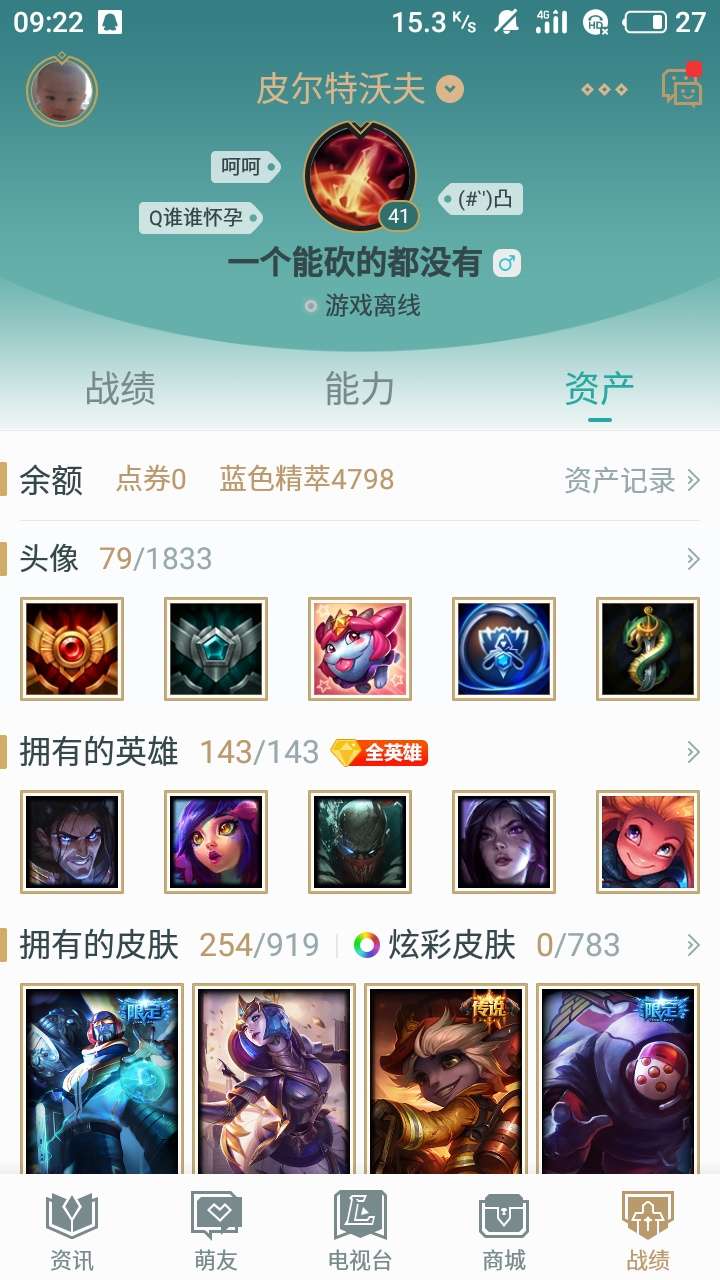Switch to the 能力 tab
The height and width of the screenshot is (1280, 720).
359,388
